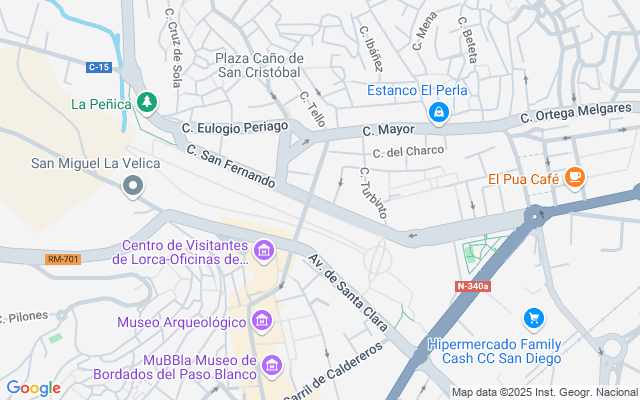View El Pua Café marker details
The image size is (640, 400).
click(x=574, y=178)
